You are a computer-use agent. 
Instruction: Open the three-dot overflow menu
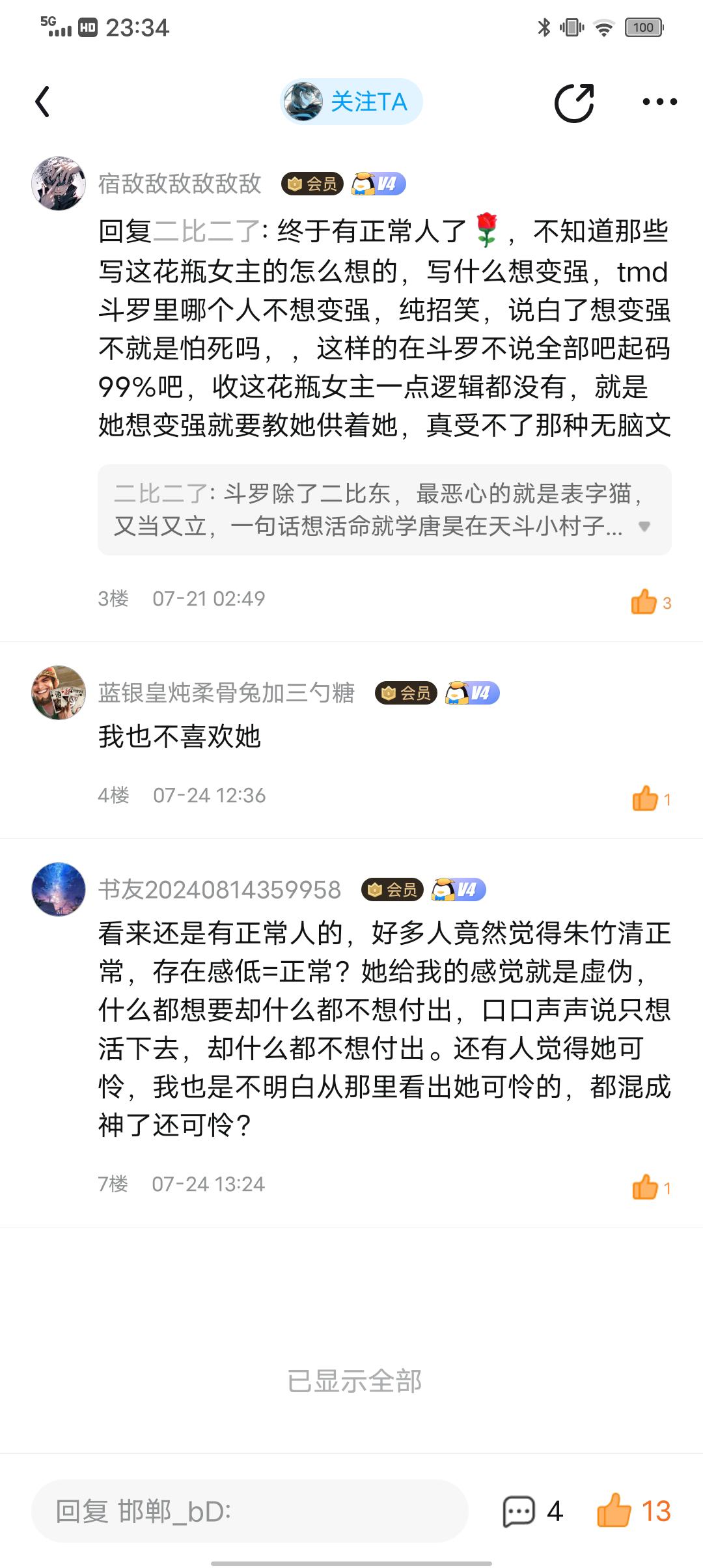659,102
